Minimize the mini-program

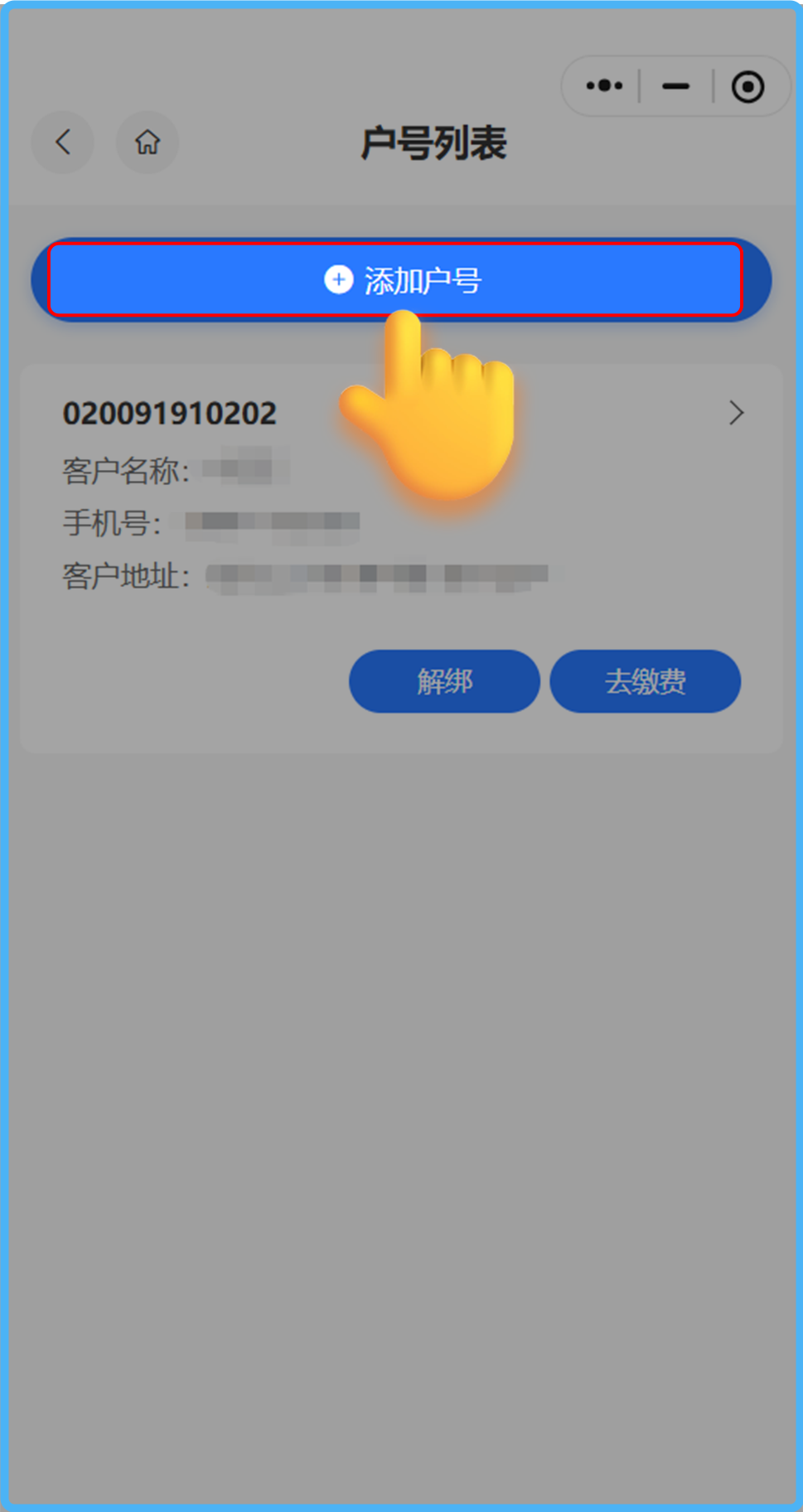coord(675,86)
